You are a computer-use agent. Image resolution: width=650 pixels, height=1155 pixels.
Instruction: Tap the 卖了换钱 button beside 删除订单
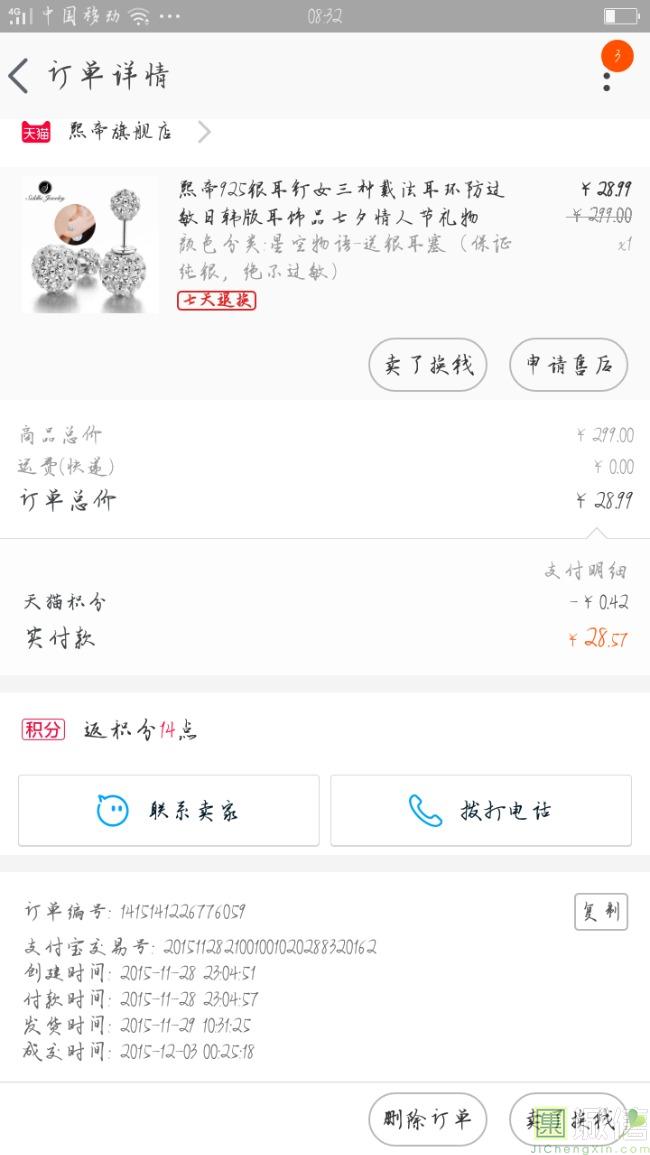(x=568, y=1119)
